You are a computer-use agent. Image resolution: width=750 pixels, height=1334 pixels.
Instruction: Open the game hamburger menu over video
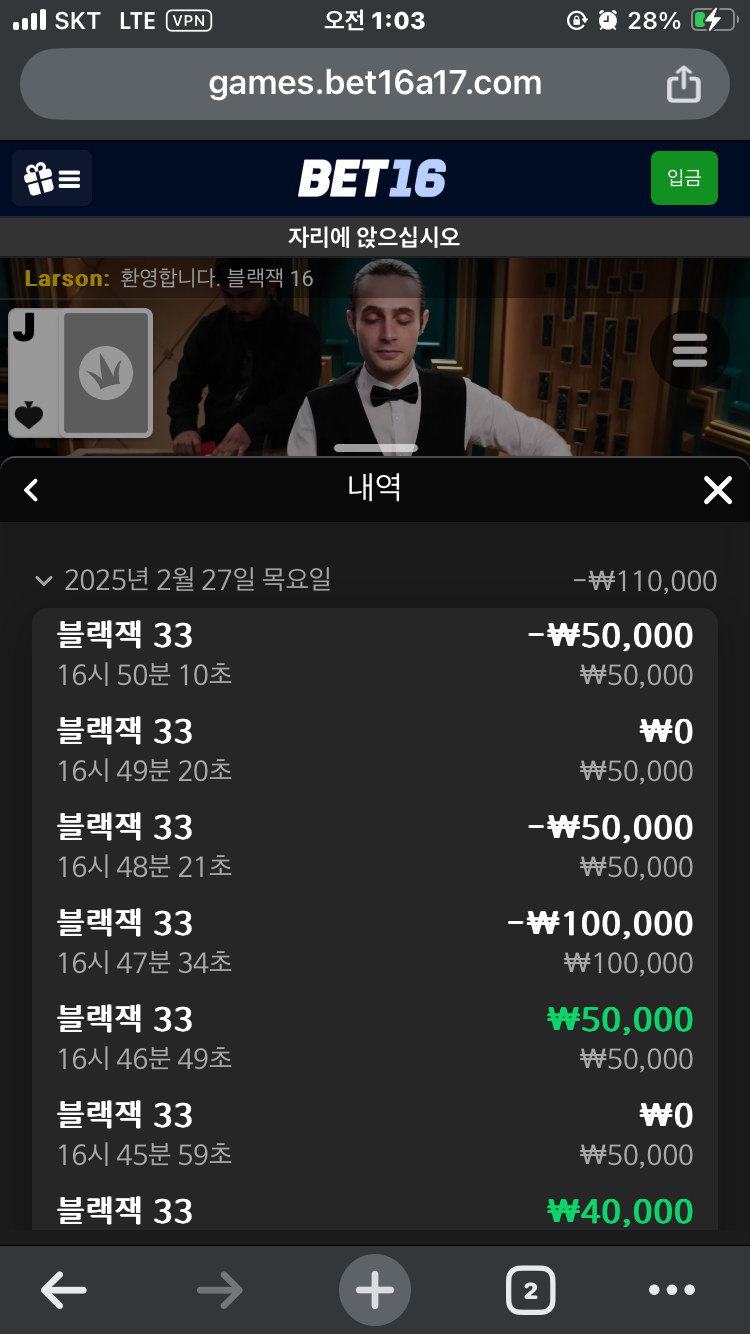[x=690, y=351]
